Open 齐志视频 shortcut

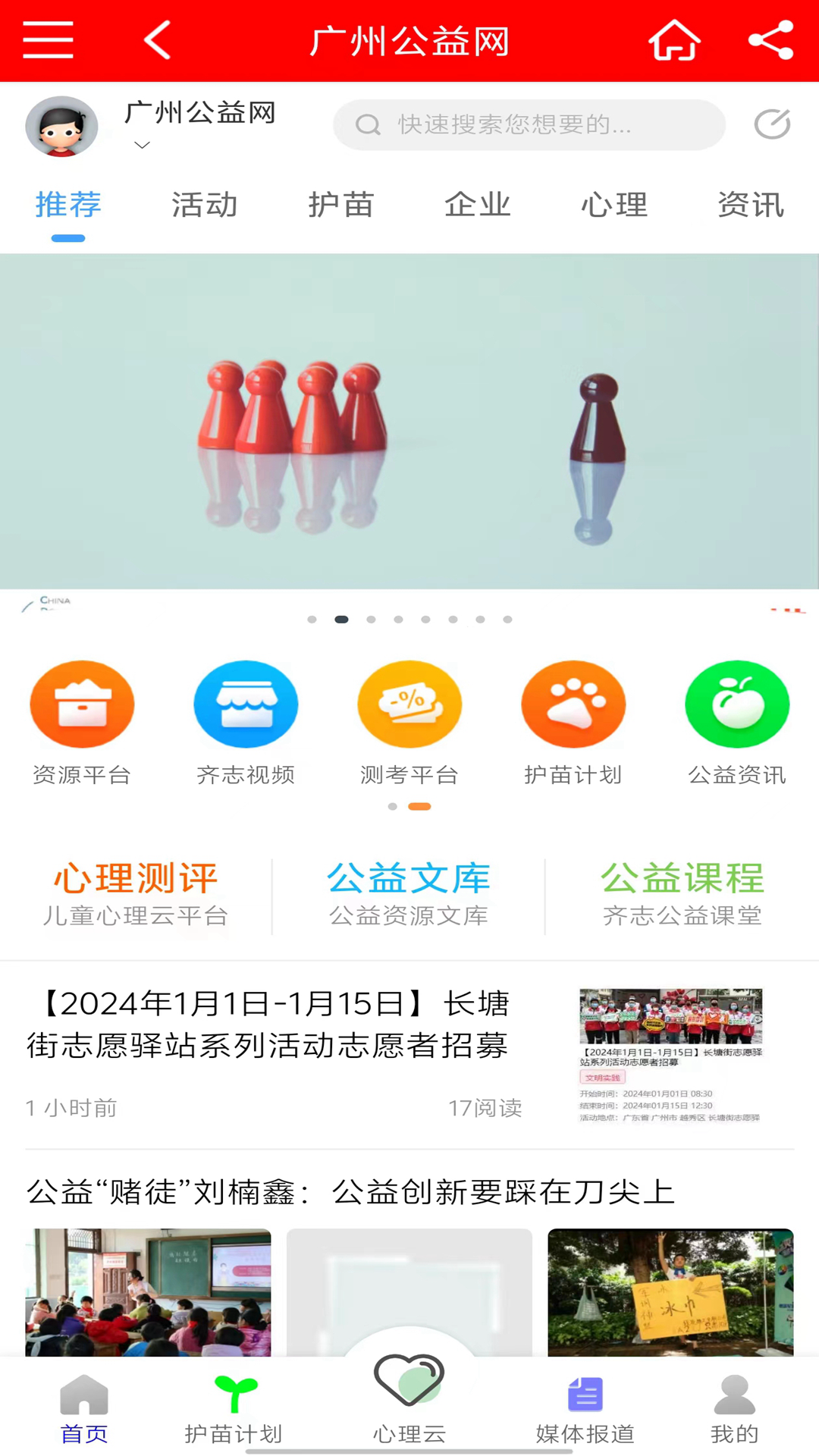[x=246, y=722]
